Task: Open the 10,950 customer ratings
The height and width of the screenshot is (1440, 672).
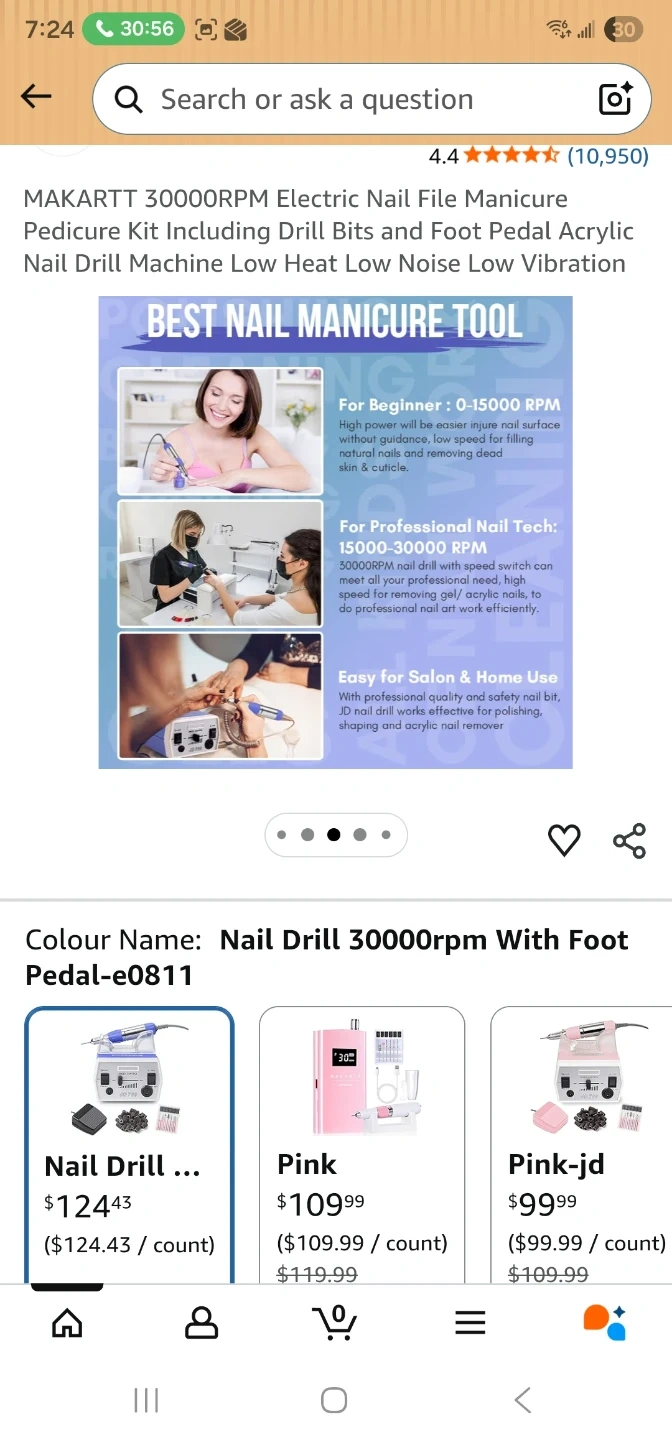Action: [607, 156]
